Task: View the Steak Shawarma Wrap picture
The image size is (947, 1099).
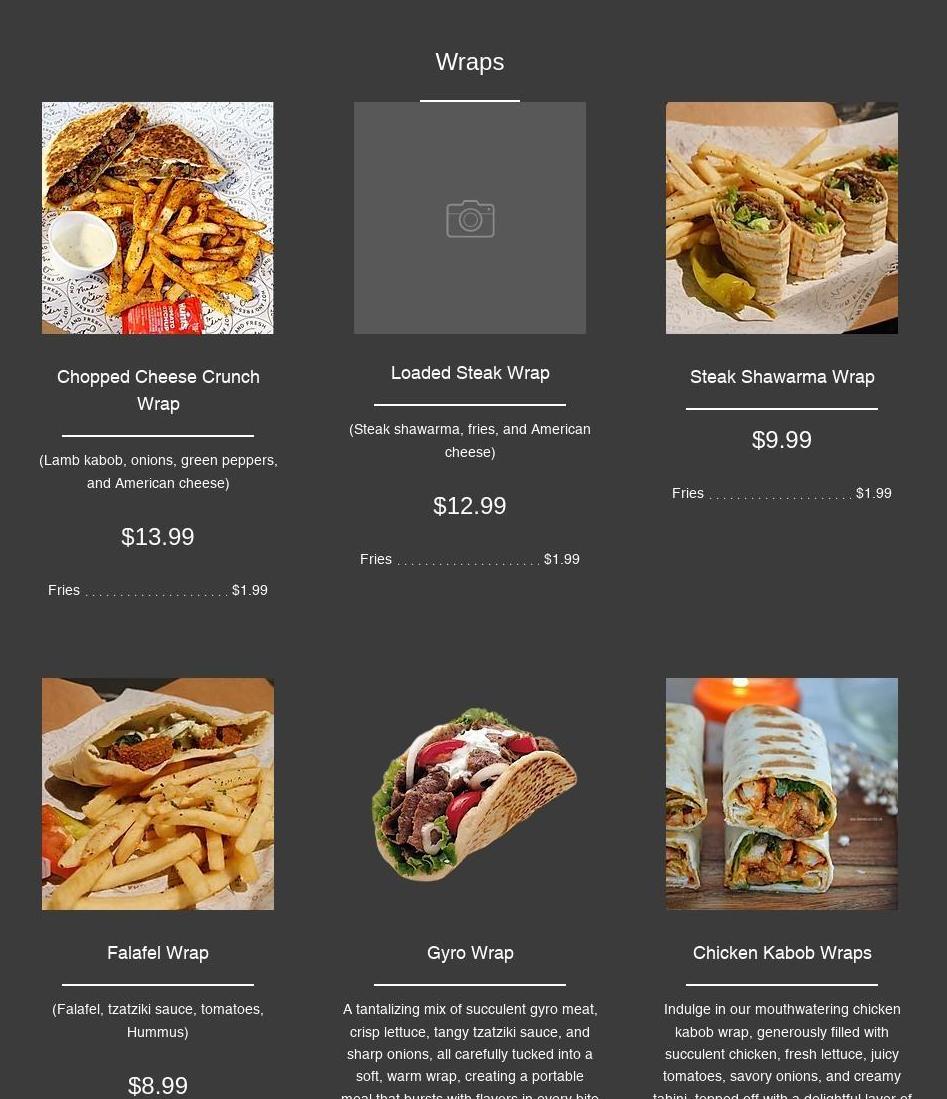Action: (782, 218)
